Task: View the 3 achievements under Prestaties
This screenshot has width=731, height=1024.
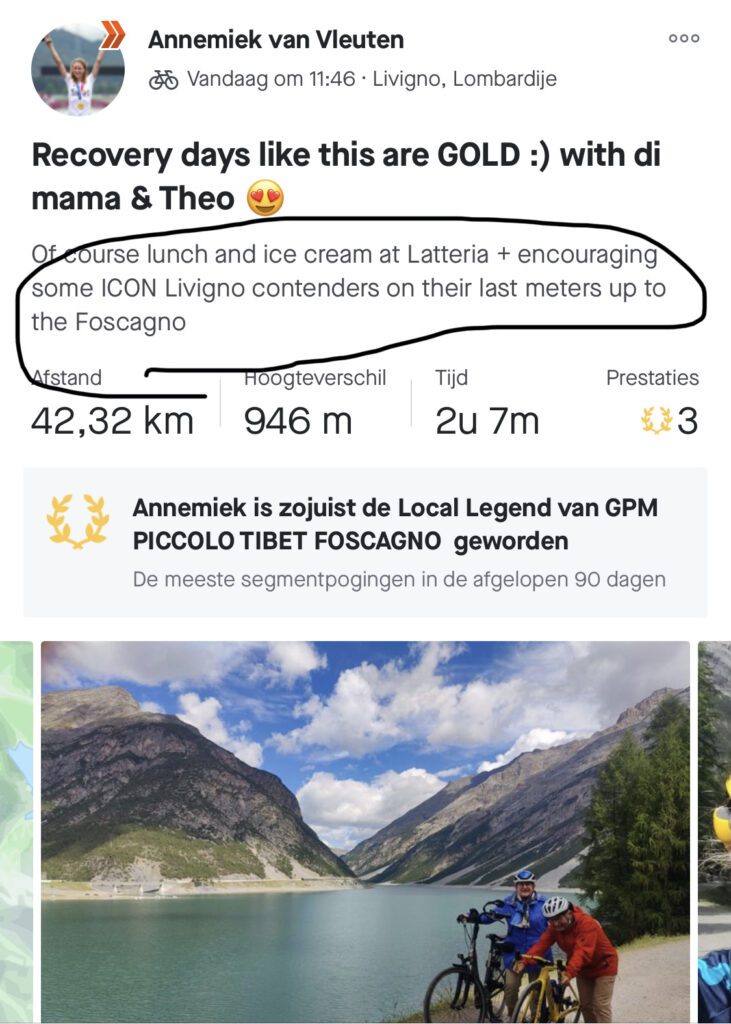Action: (x=671, y=421)
